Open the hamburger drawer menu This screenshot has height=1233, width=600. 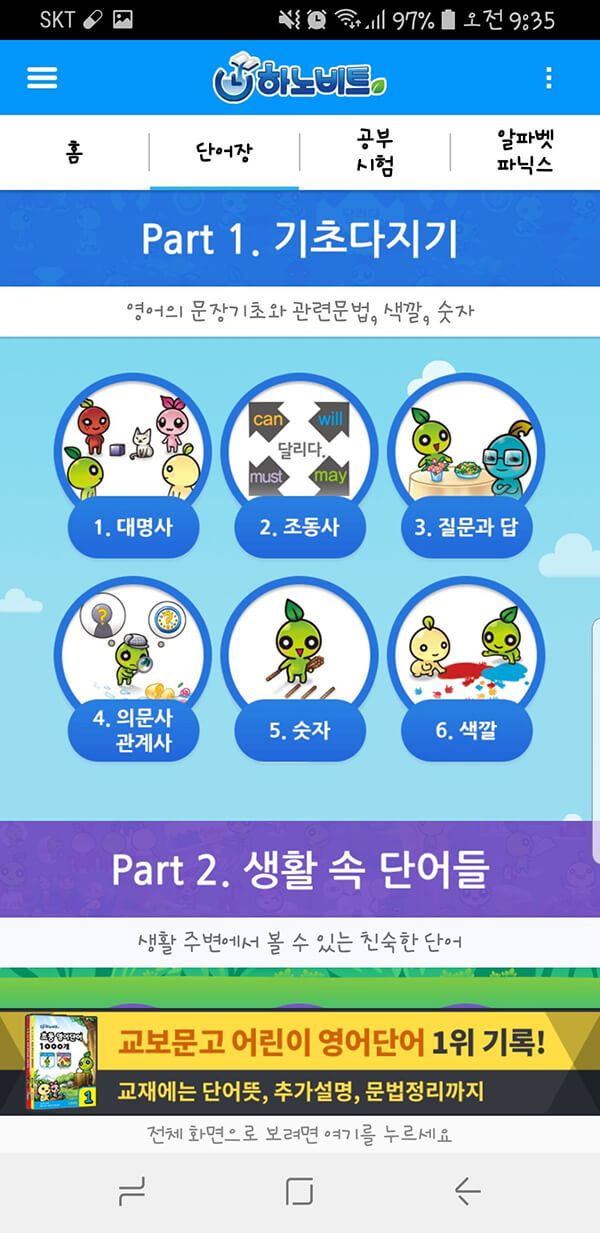coord(42,78)
